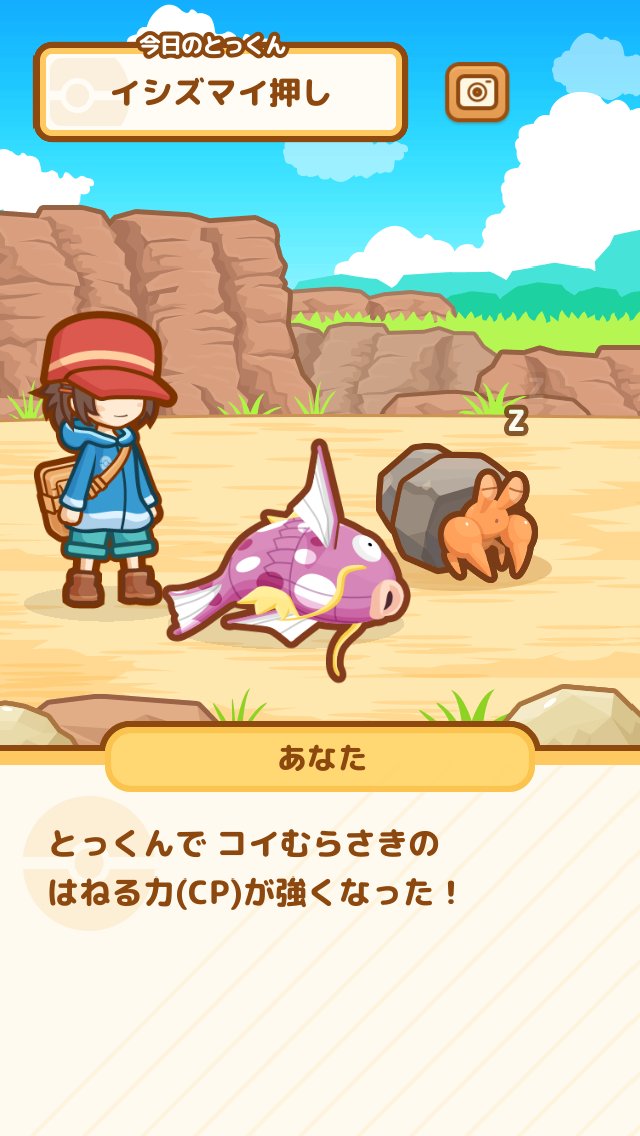The width and height of the screenshot is (640, 1136).
Task: Tap the camera screenshot button
Action: 477,92
